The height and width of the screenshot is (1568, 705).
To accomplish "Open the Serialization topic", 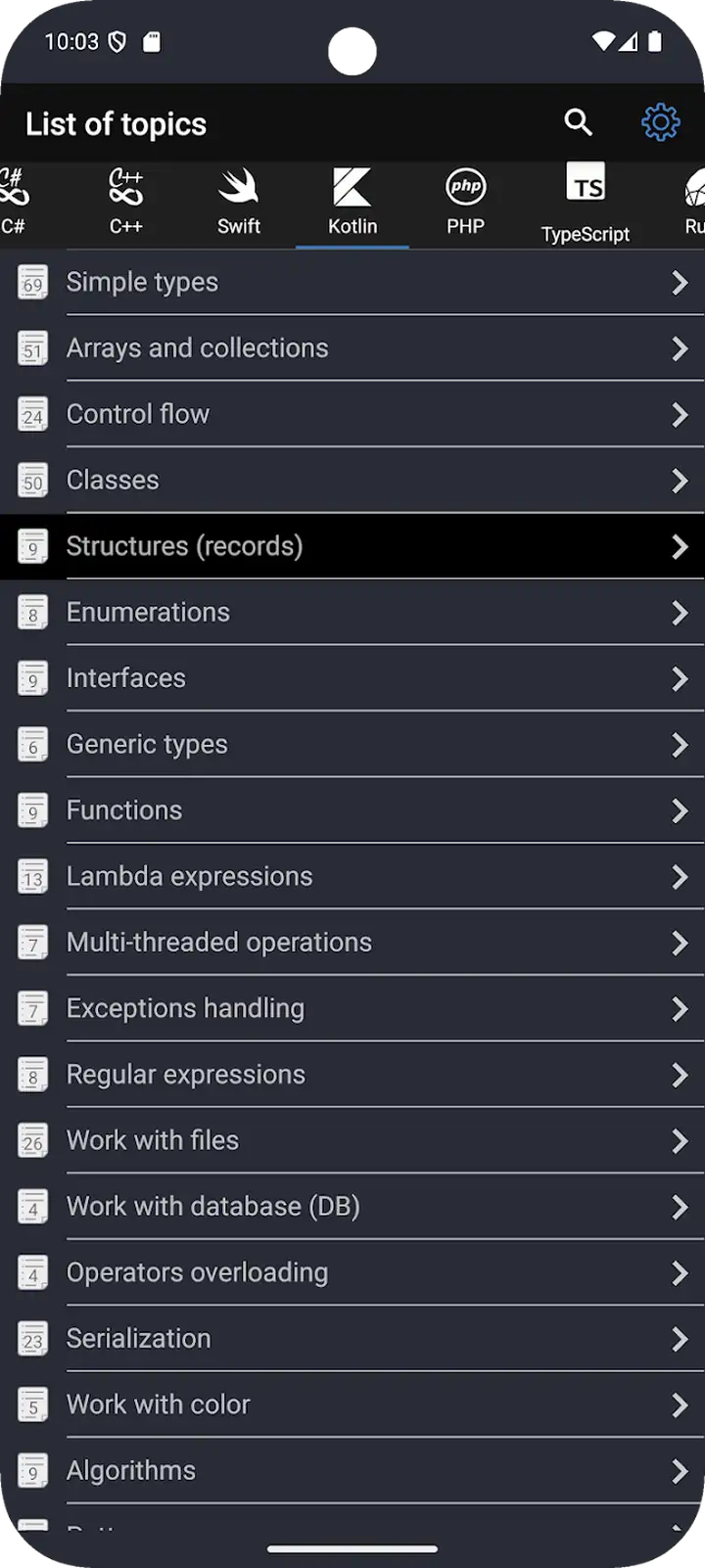I will point(352,1339).
